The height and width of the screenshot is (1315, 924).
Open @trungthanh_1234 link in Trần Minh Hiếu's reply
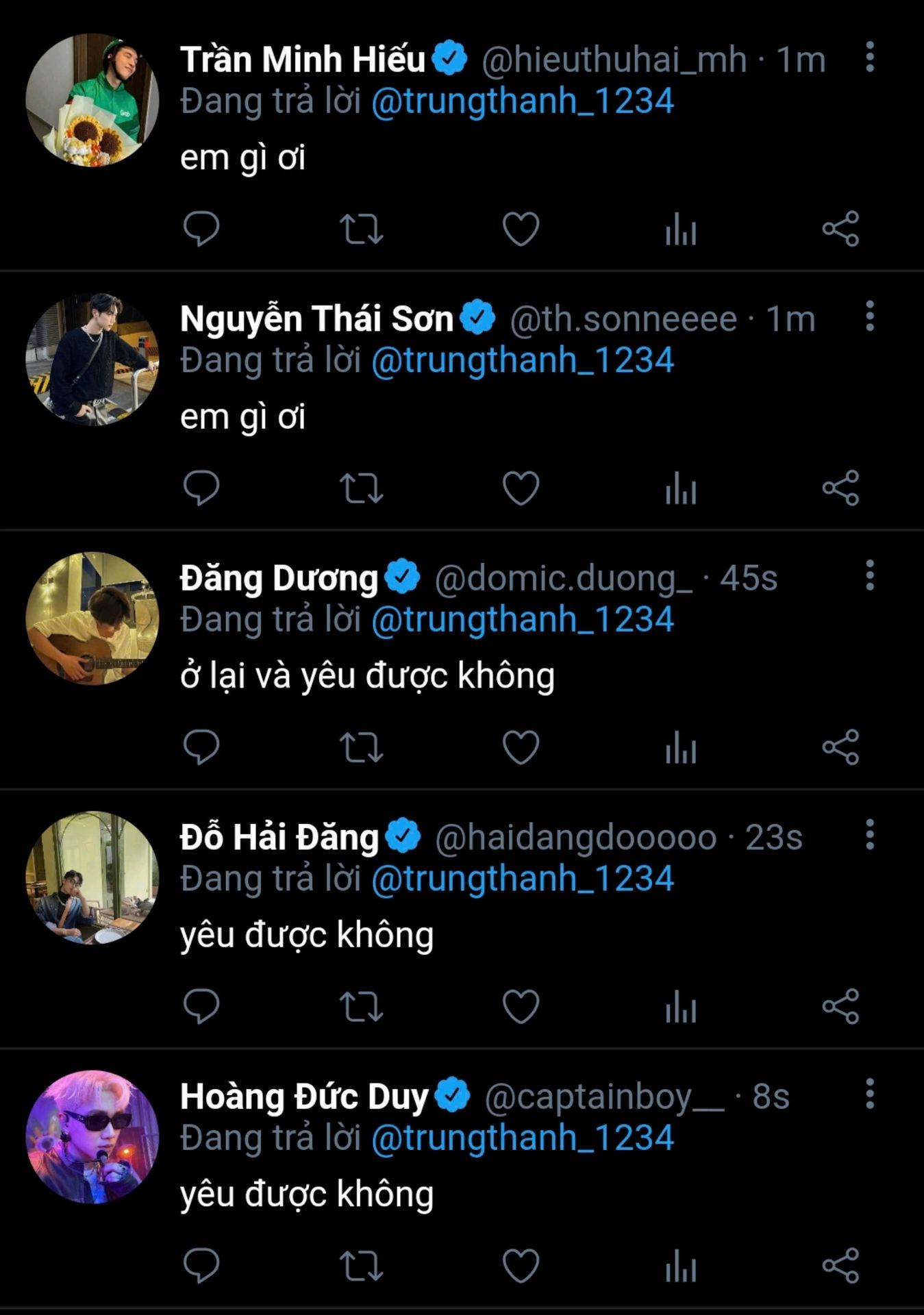point(522,101)
